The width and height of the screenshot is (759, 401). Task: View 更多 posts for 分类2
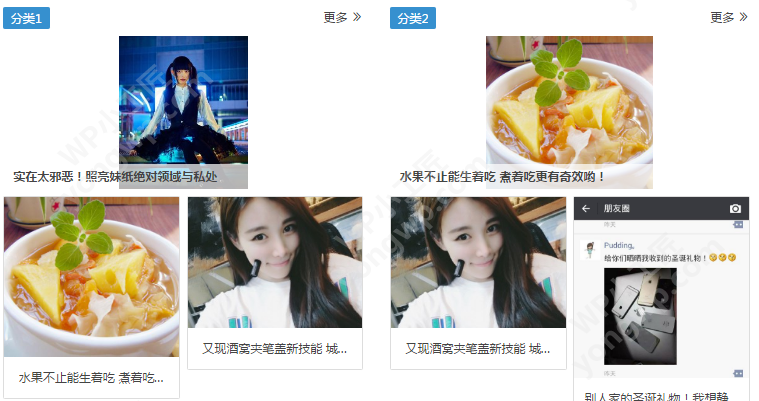pyautogui.click(x=729, y=18)
